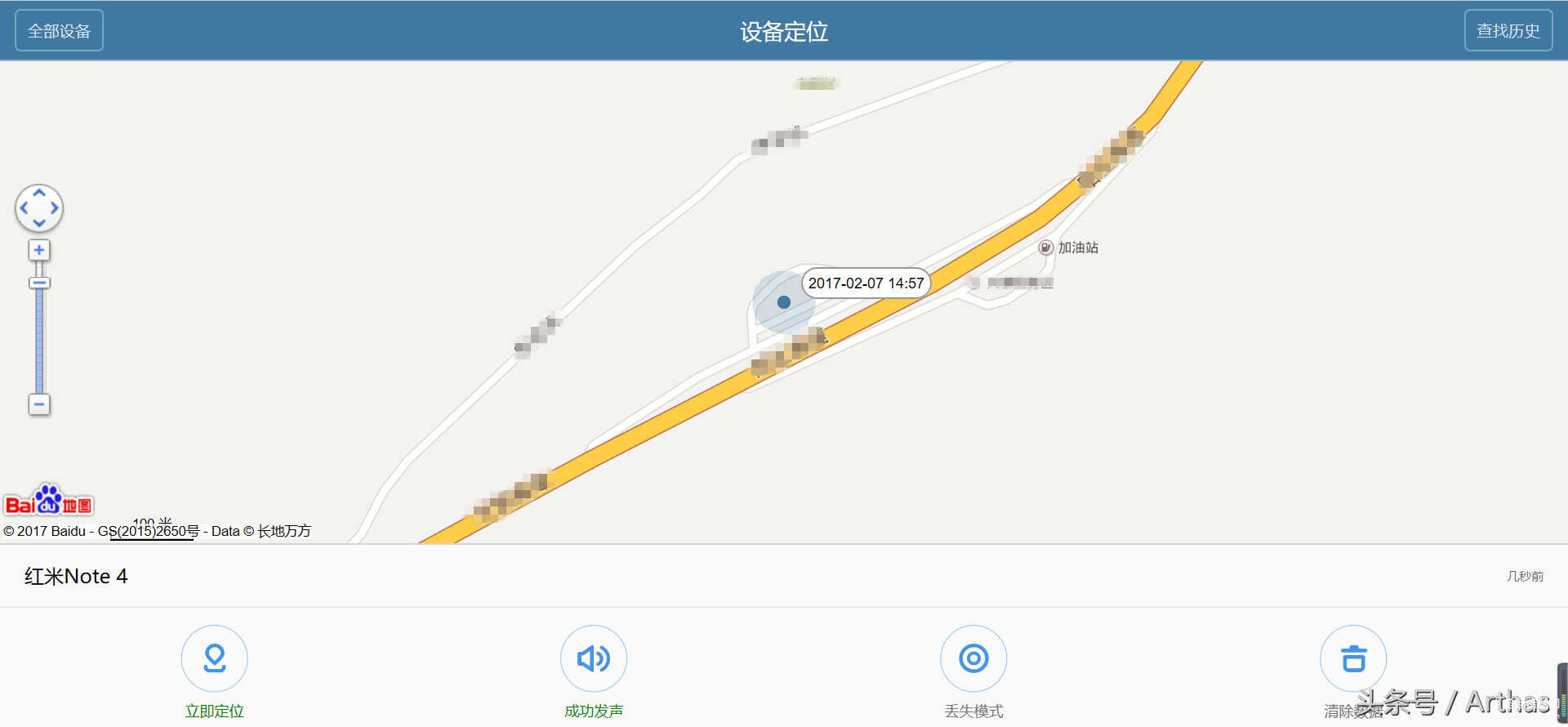Select the 加油站 gas station marker

point(1045,248)
